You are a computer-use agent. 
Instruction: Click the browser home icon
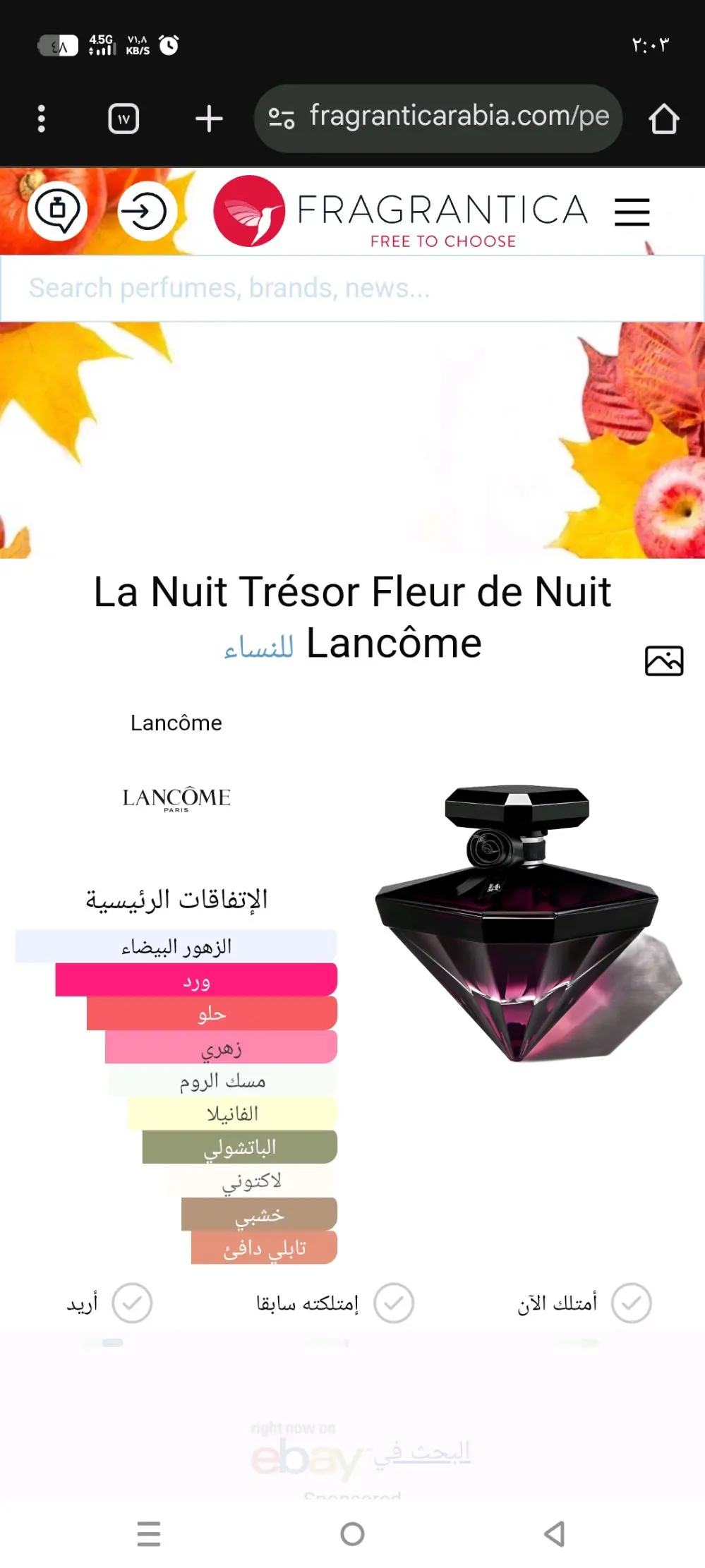click(x=664, y=119)
